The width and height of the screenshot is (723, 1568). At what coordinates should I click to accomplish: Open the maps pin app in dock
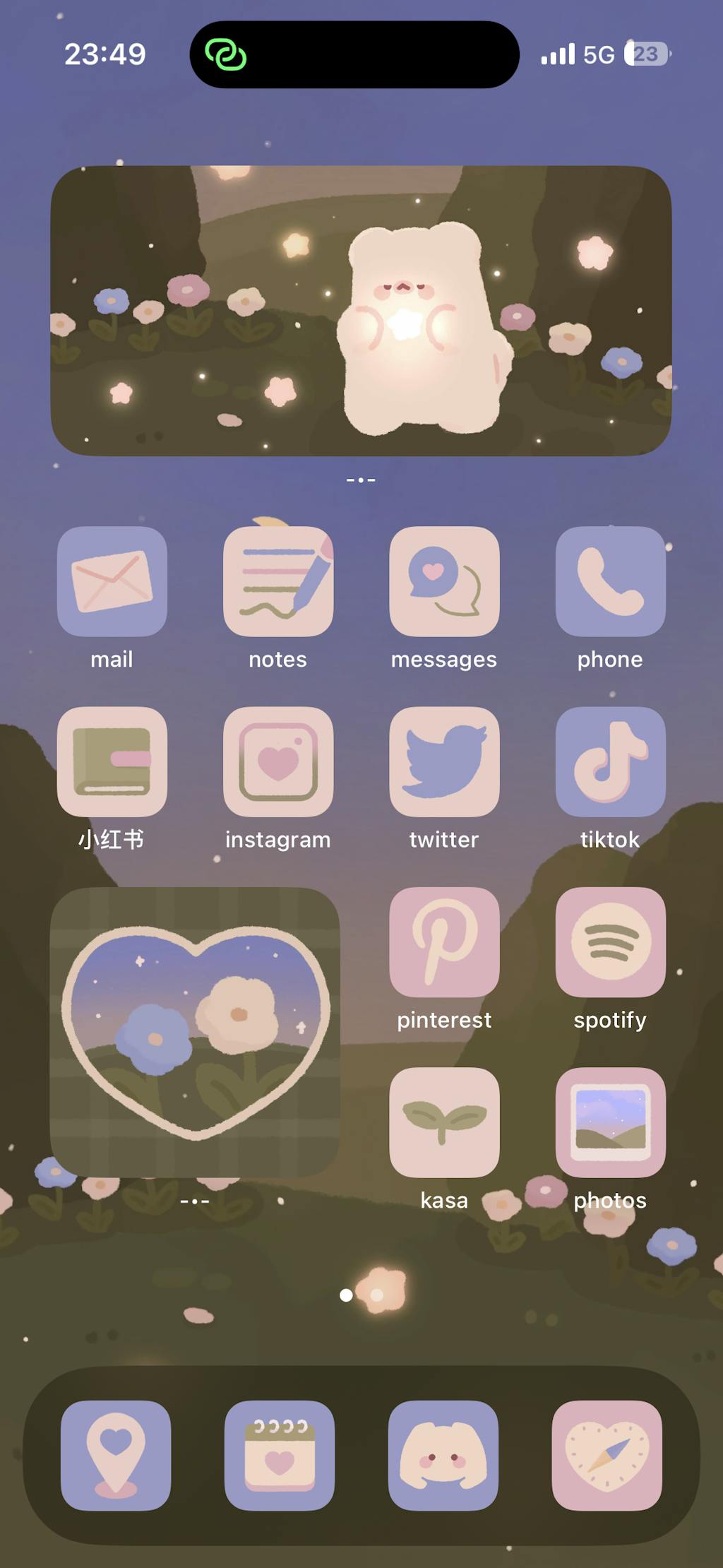pos(116,1455)
